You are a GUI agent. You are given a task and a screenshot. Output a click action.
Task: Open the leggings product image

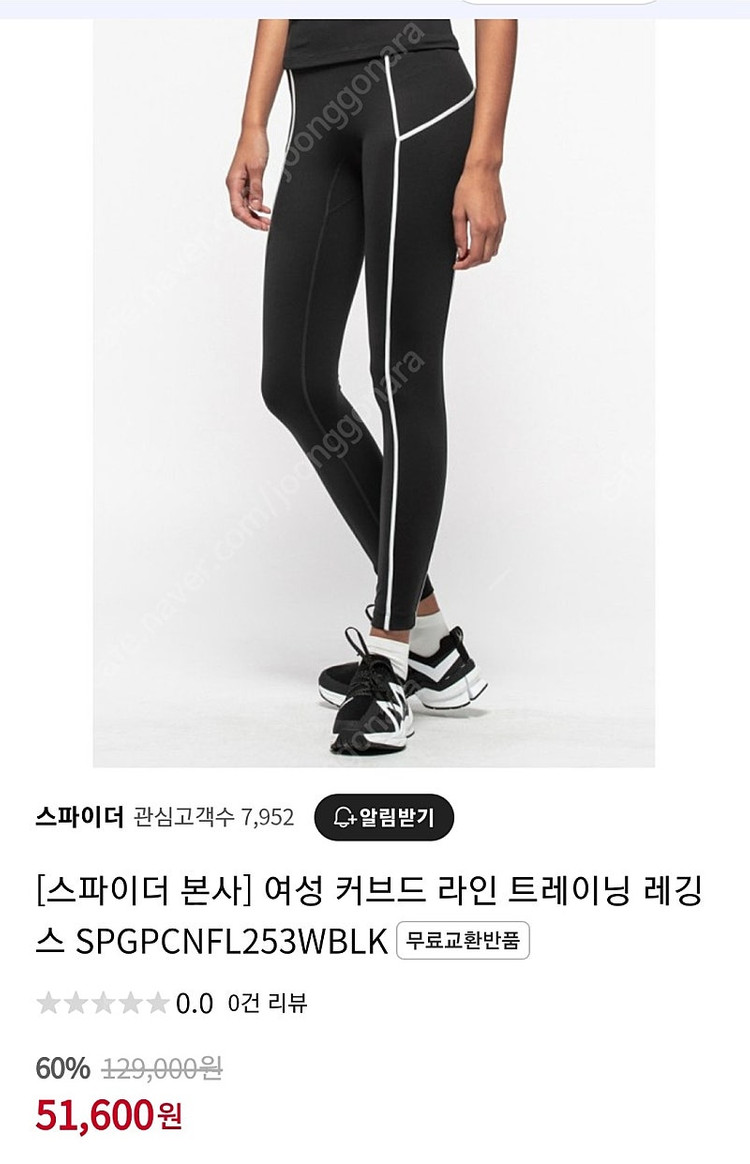tap(374, 390)
